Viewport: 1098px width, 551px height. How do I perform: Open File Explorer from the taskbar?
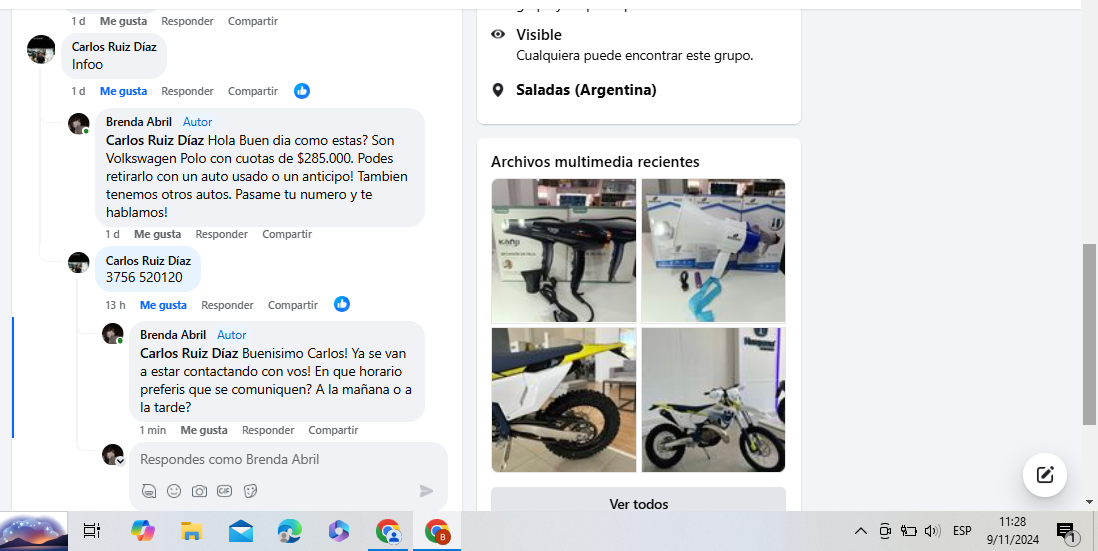tap(191, 531)
